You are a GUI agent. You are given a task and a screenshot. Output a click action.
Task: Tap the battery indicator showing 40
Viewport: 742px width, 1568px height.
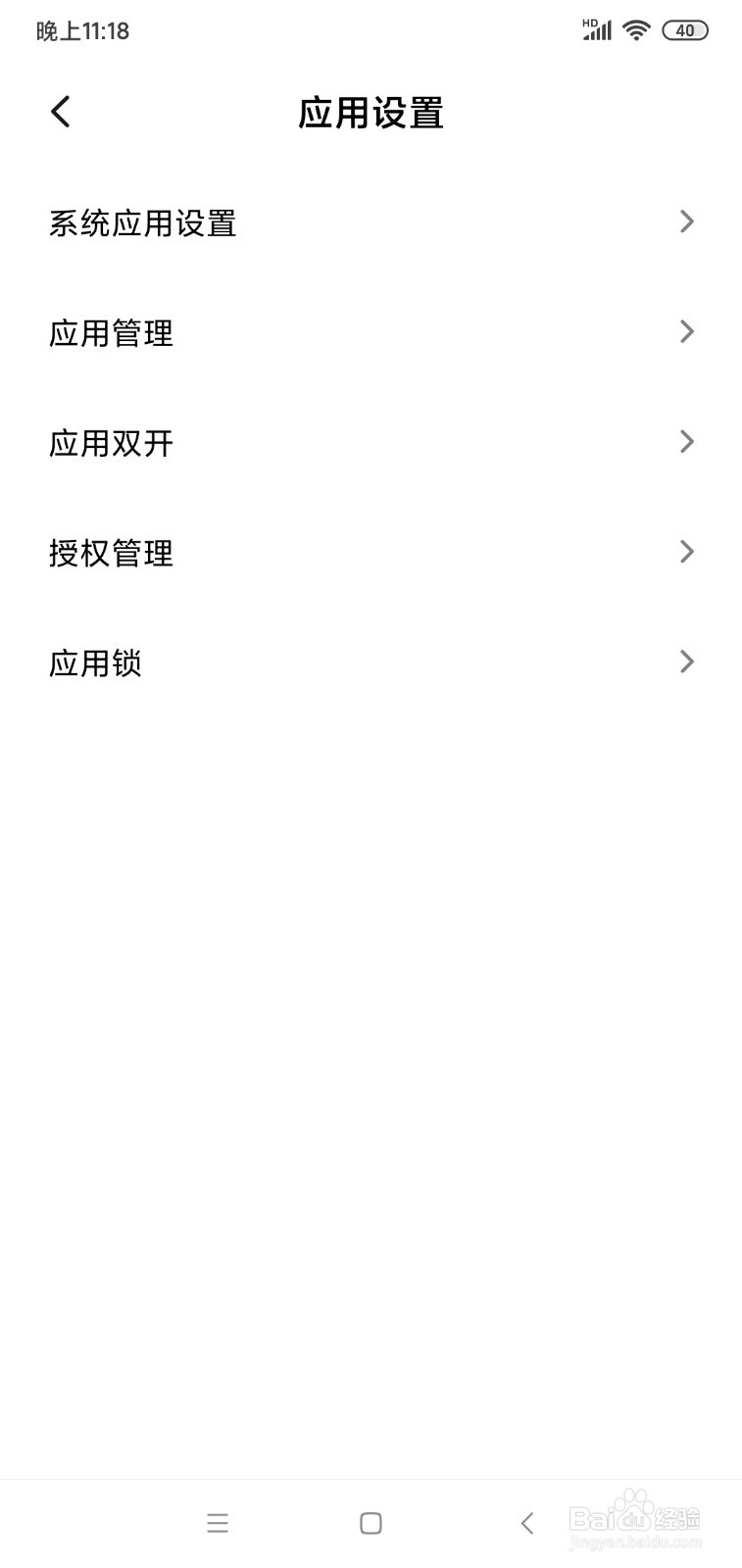point(686,29)
